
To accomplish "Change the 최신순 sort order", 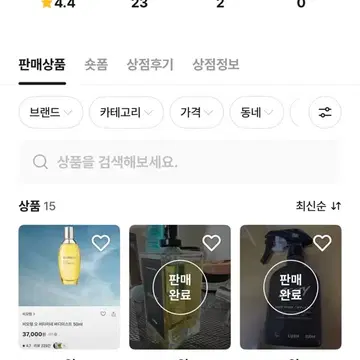I will pos(318,206).
